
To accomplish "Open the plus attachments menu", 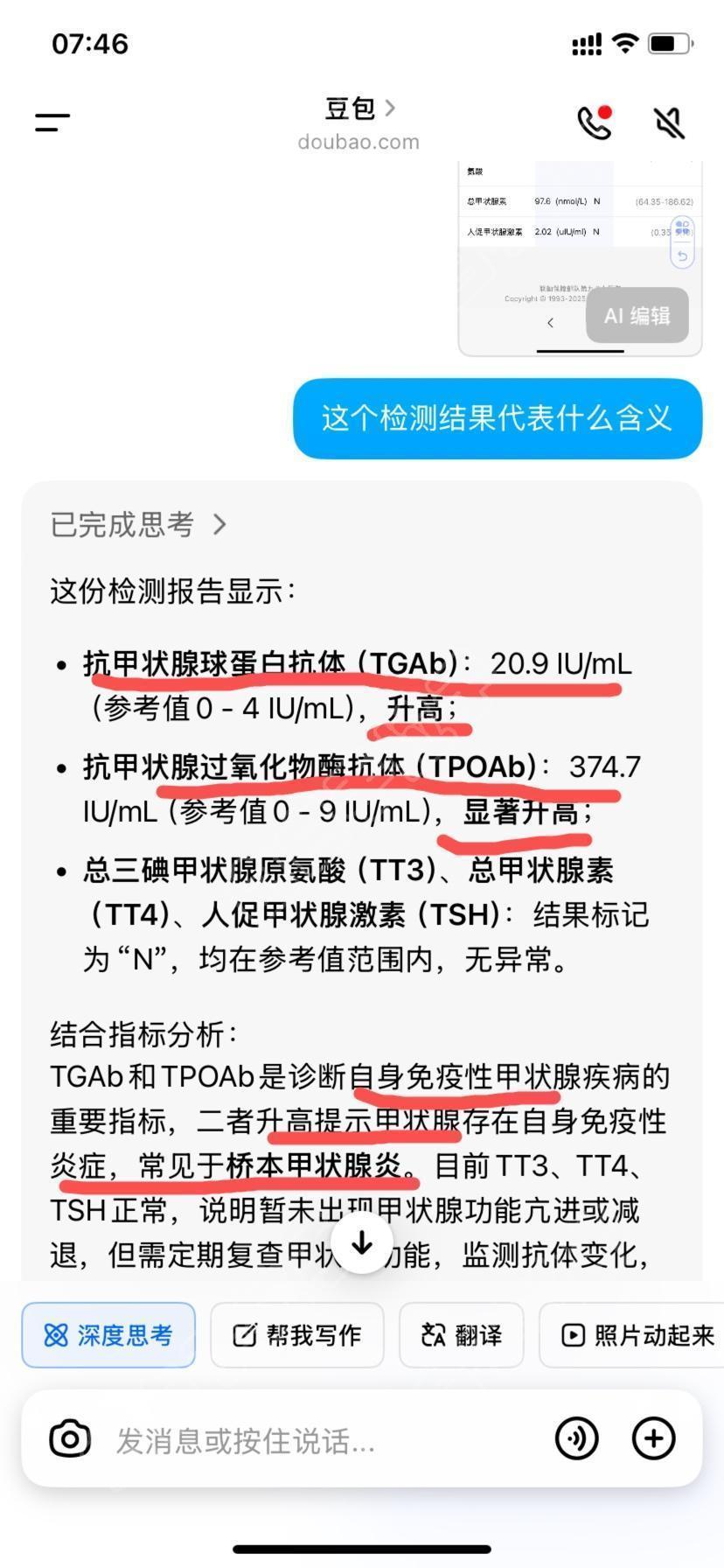I will pos(654,1438).
